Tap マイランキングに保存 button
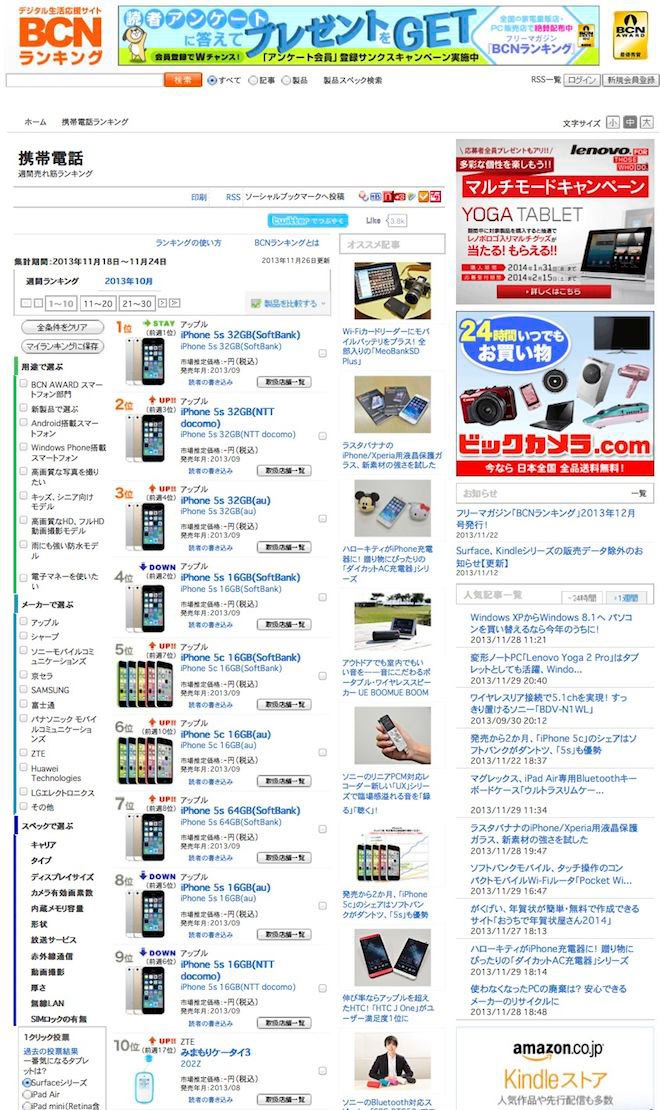660x1110 pixels. [x=62, y=346]
